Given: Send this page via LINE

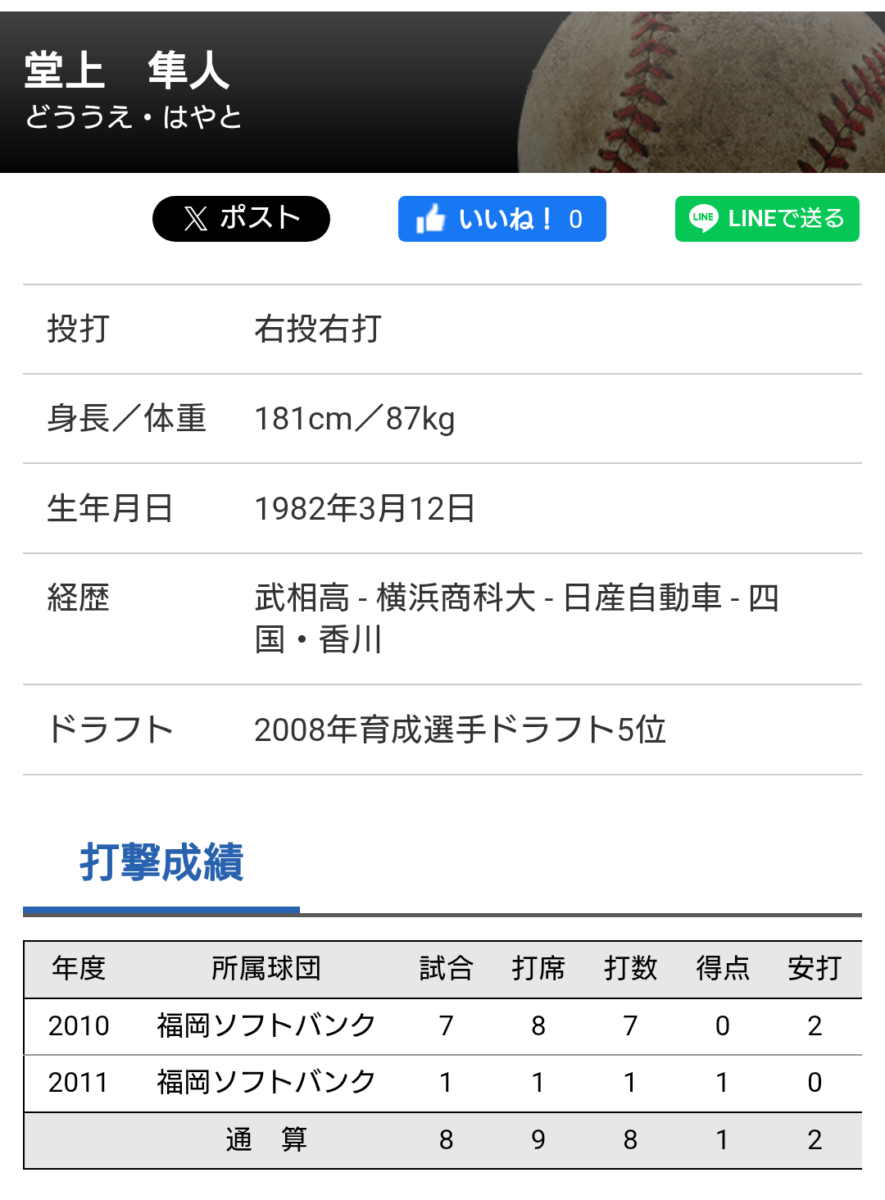Looking at the screenshot, I should (766, 219).
